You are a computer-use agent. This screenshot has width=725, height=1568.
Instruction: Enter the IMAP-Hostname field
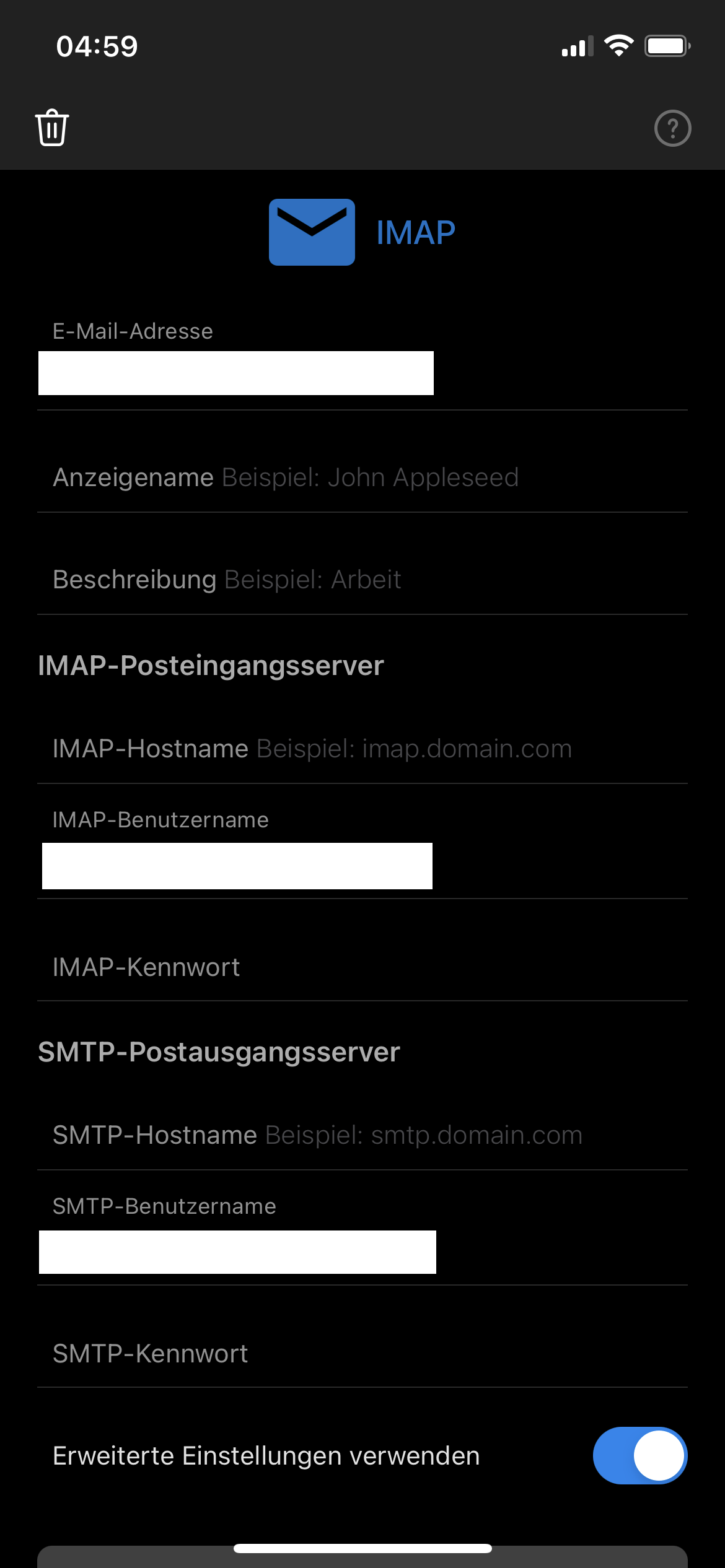click(362, 749)
